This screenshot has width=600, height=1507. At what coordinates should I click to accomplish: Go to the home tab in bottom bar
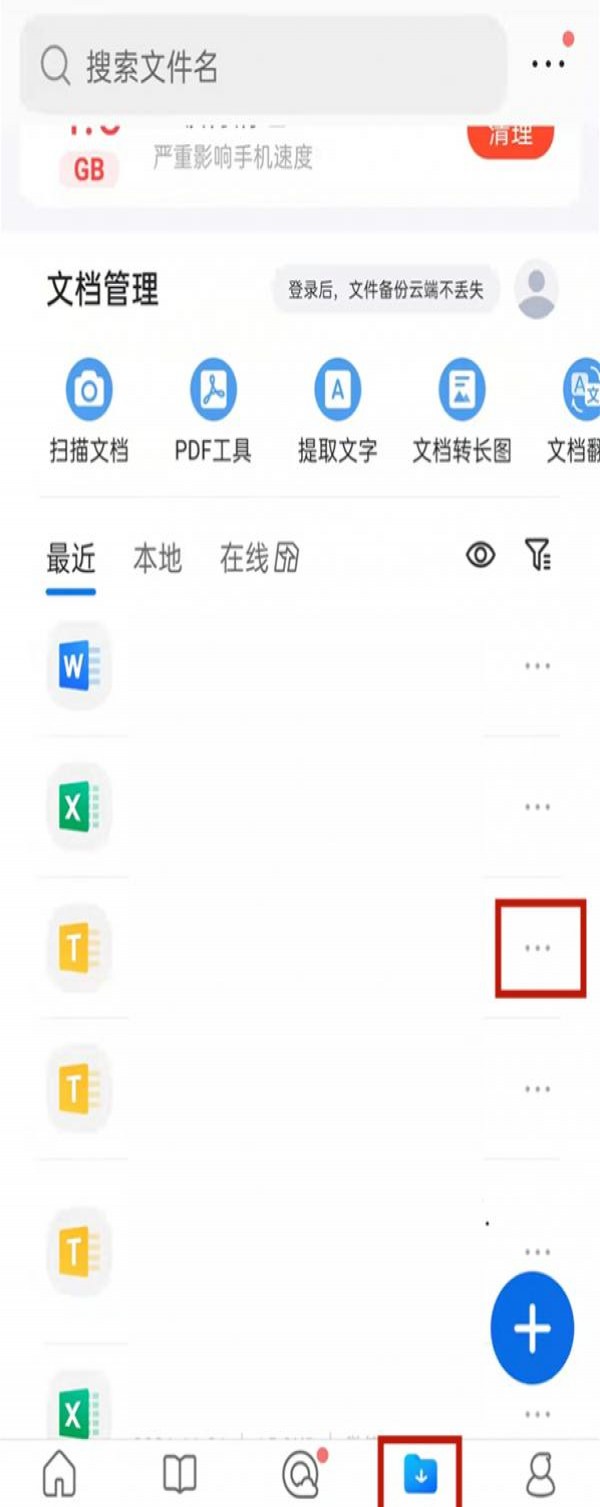(59, 1472)
